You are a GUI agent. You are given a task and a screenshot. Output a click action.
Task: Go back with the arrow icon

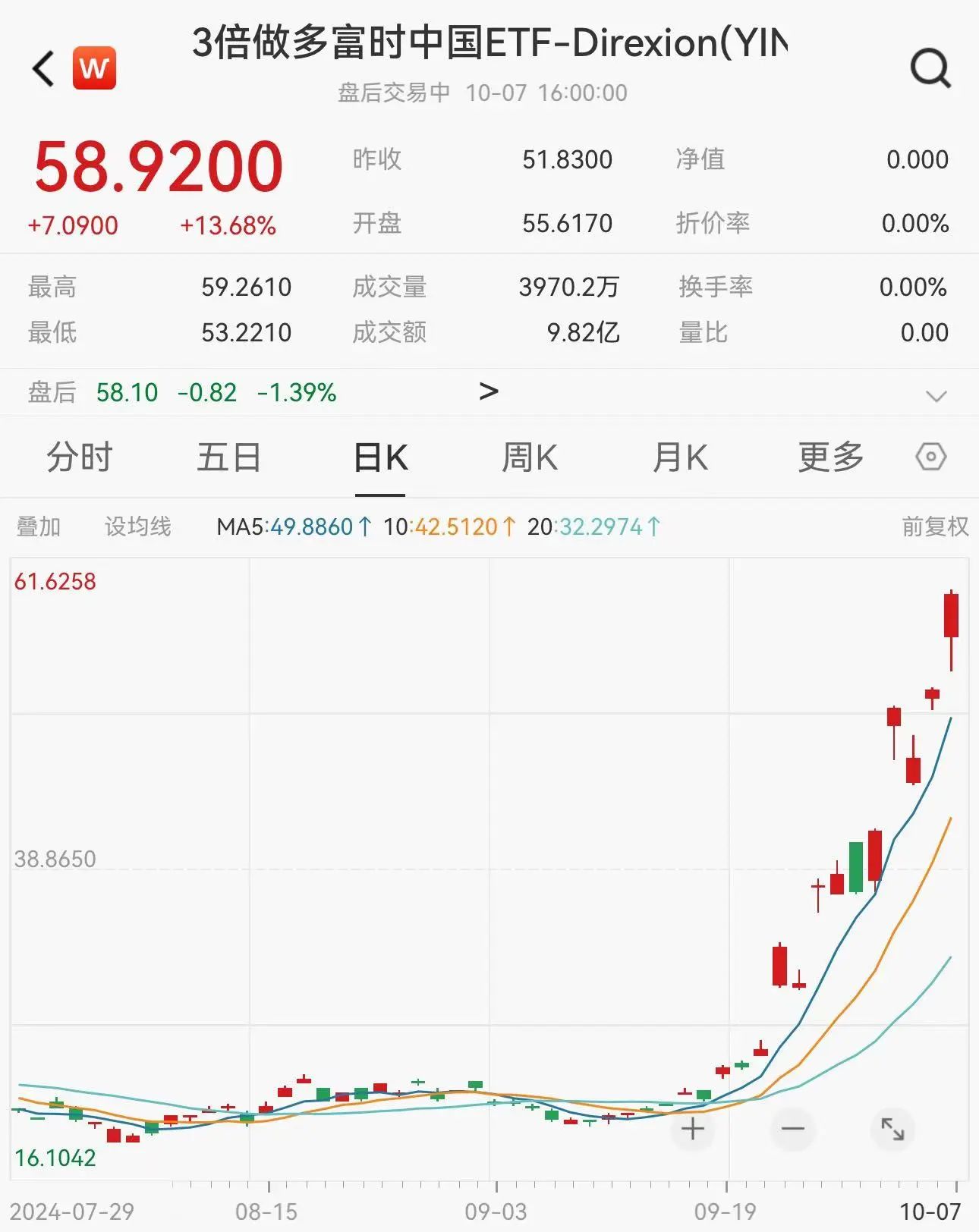44,69
